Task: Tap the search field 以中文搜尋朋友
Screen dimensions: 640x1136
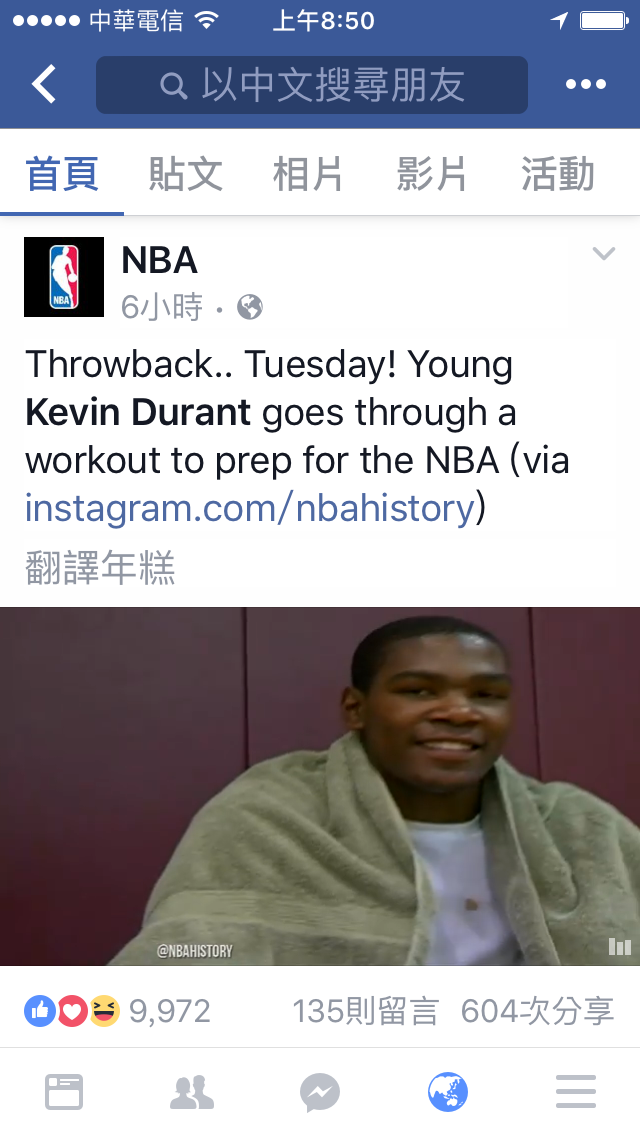Action: [x=312, y=85]
